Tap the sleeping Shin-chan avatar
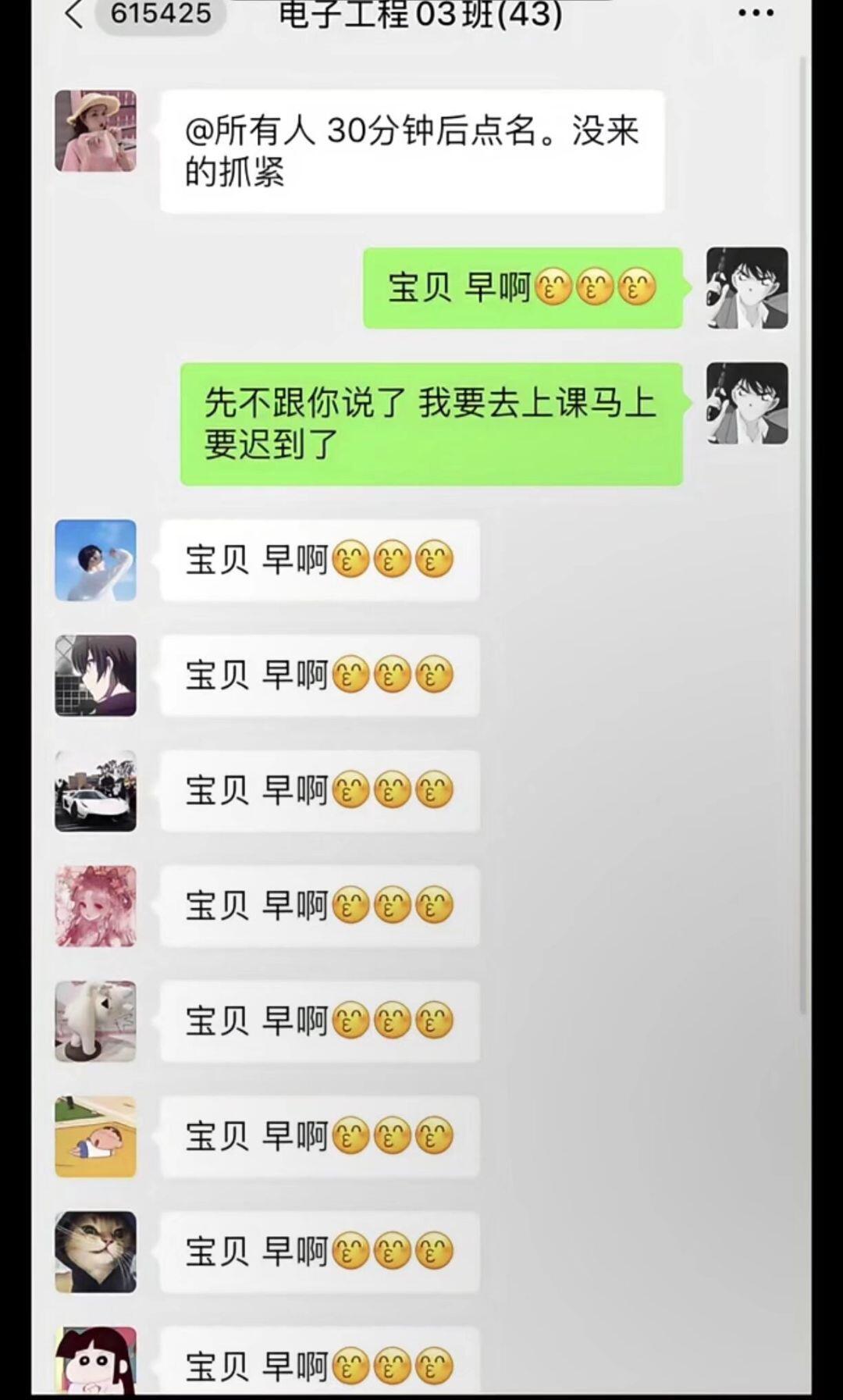843x1400 pixels. [x=95, y=1136]
